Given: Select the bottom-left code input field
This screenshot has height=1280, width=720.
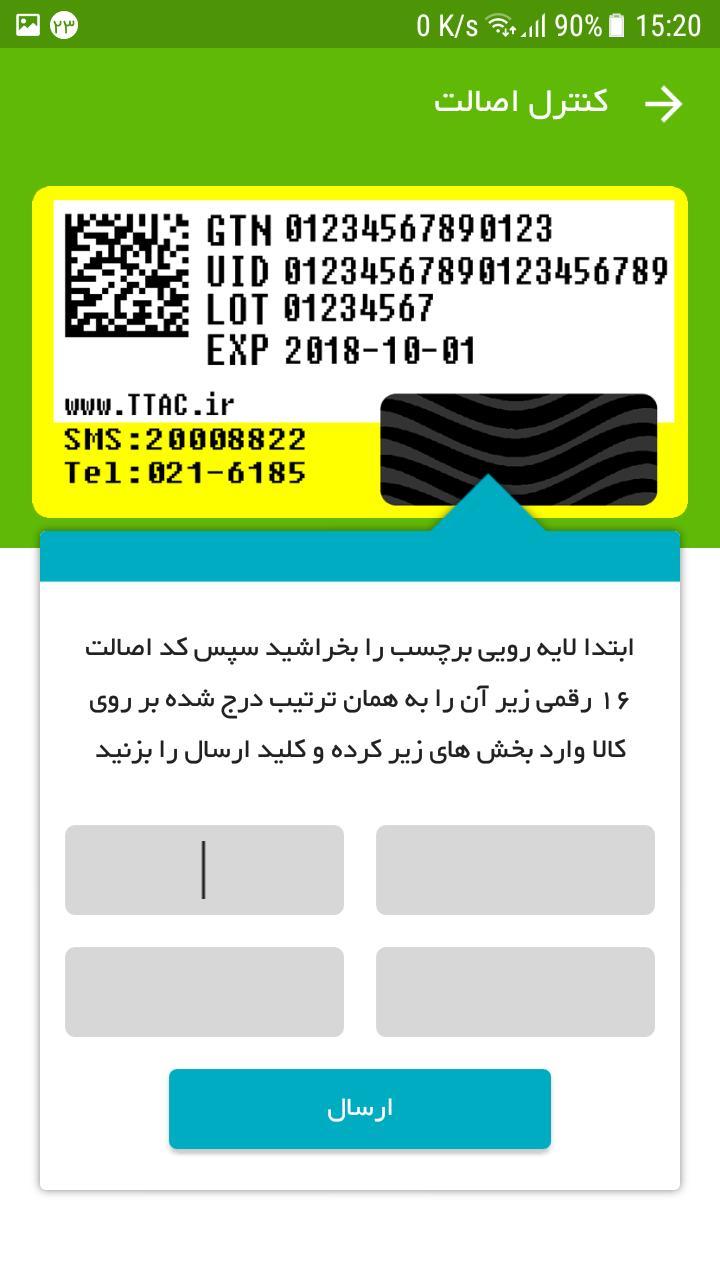Looking at the screenshot, I should point(204,991).
